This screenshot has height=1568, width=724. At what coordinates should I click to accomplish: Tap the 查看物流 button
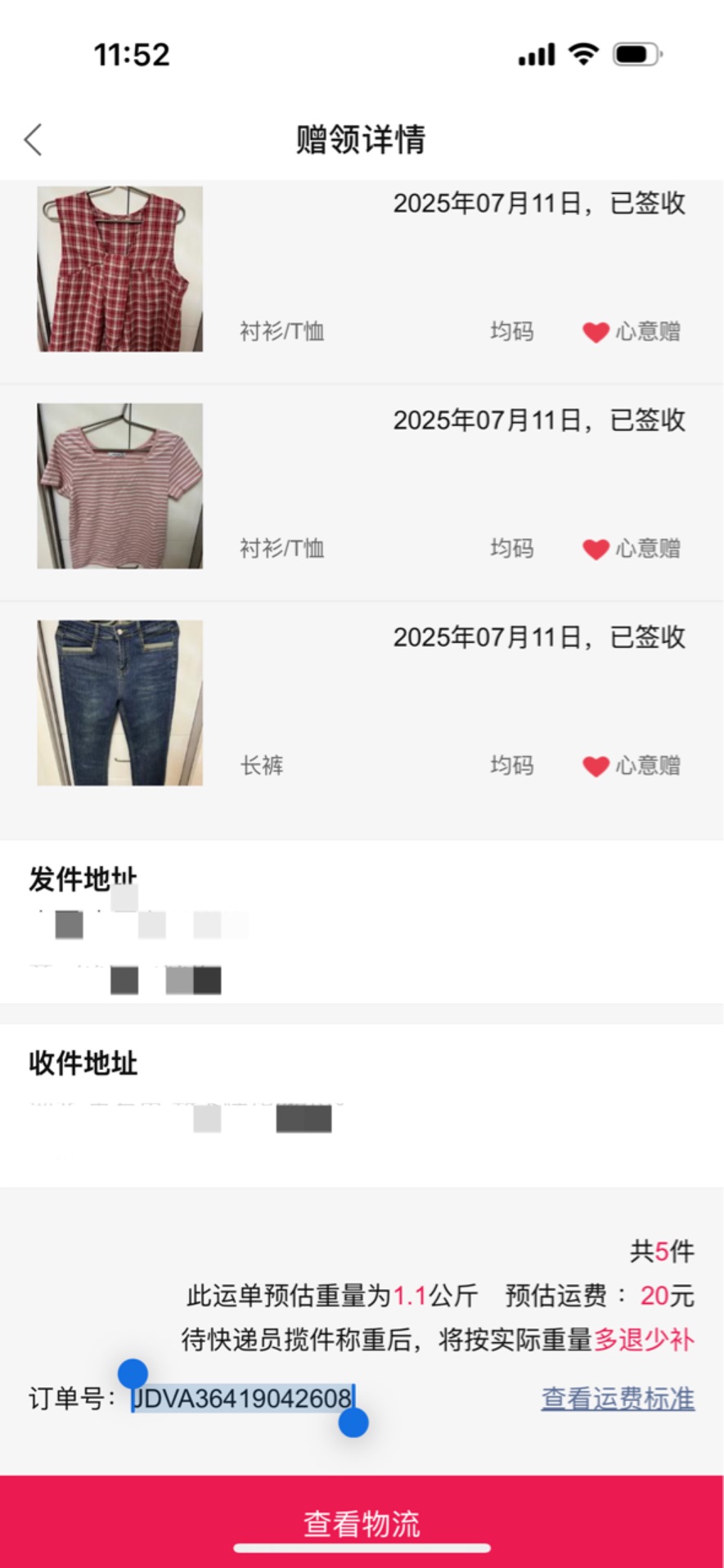click(x=362, y=1522)
